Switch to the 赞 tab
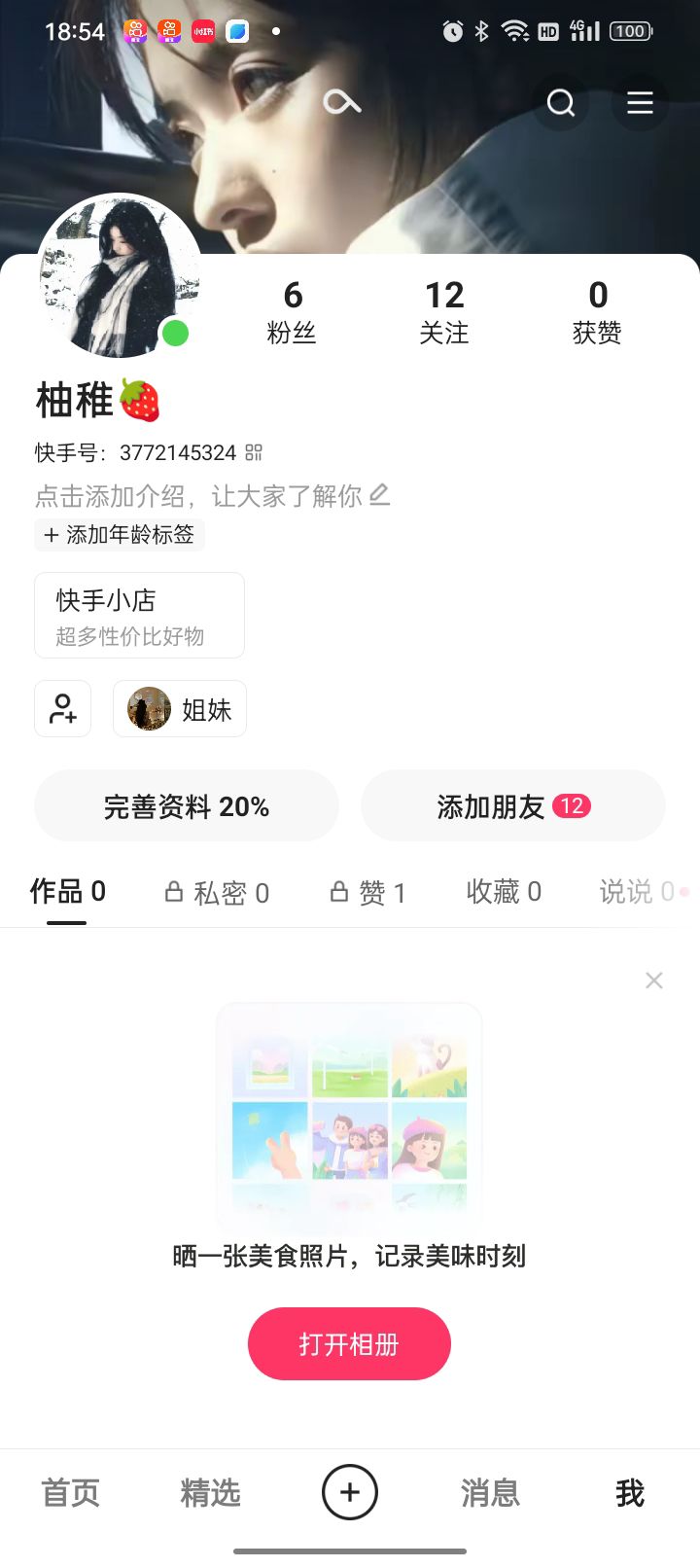Image resolution: width=700 pixels, height=1568 pixels. [368, 892]
